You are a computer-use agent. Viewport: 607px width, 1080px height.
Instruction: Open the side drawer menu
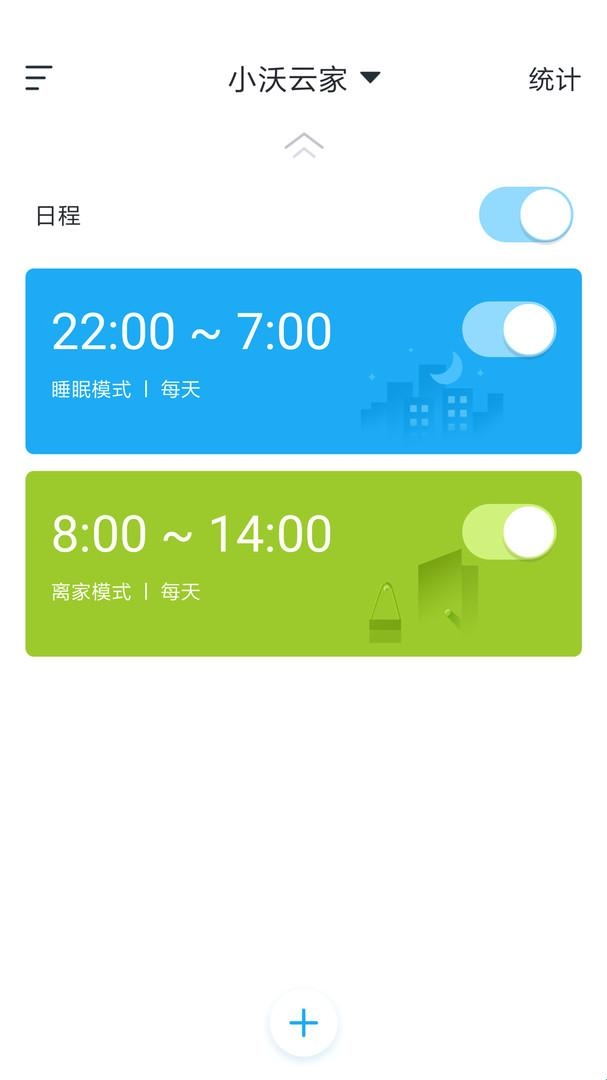(x=39, y=78)
